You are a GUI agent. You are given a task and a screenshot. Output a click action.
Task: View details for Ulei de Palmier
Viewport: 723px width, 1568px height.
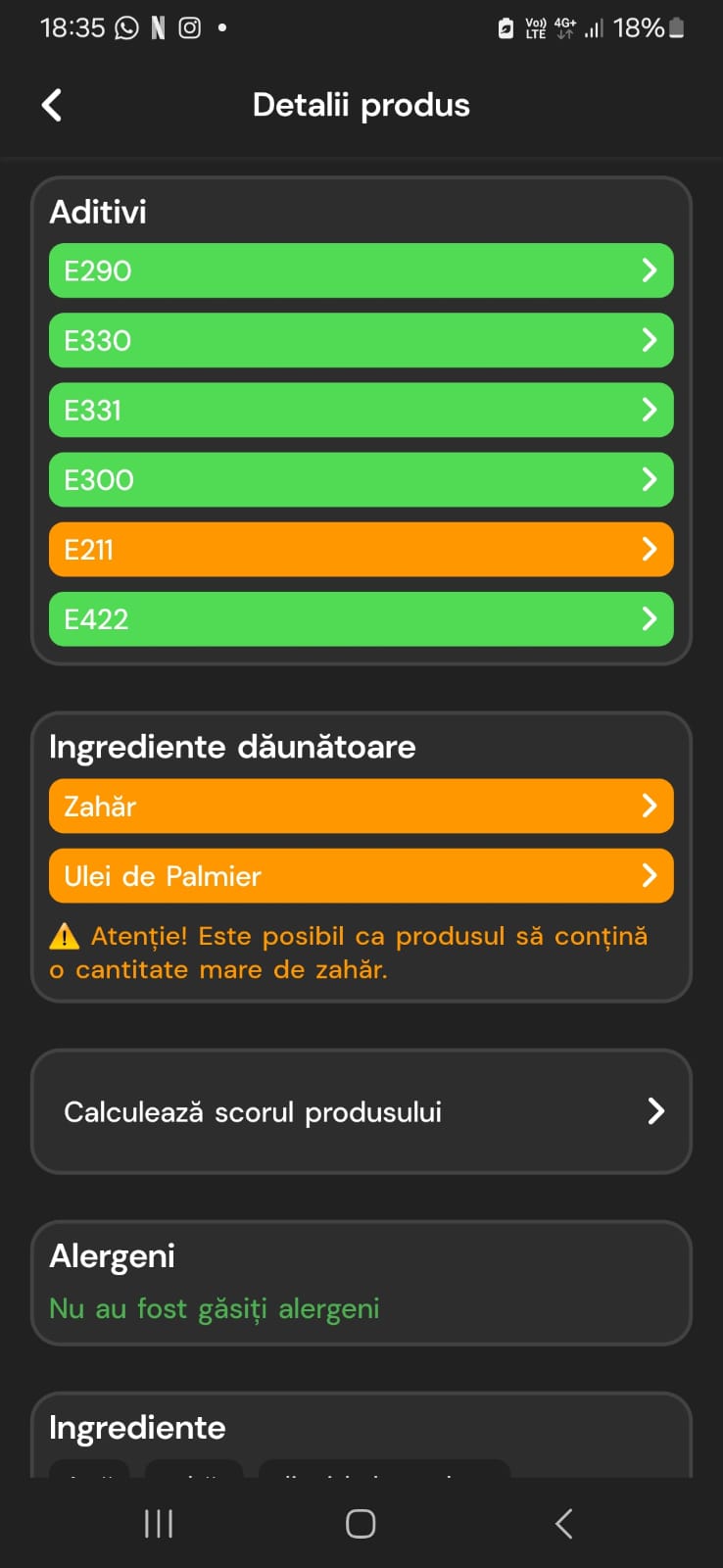361,875
